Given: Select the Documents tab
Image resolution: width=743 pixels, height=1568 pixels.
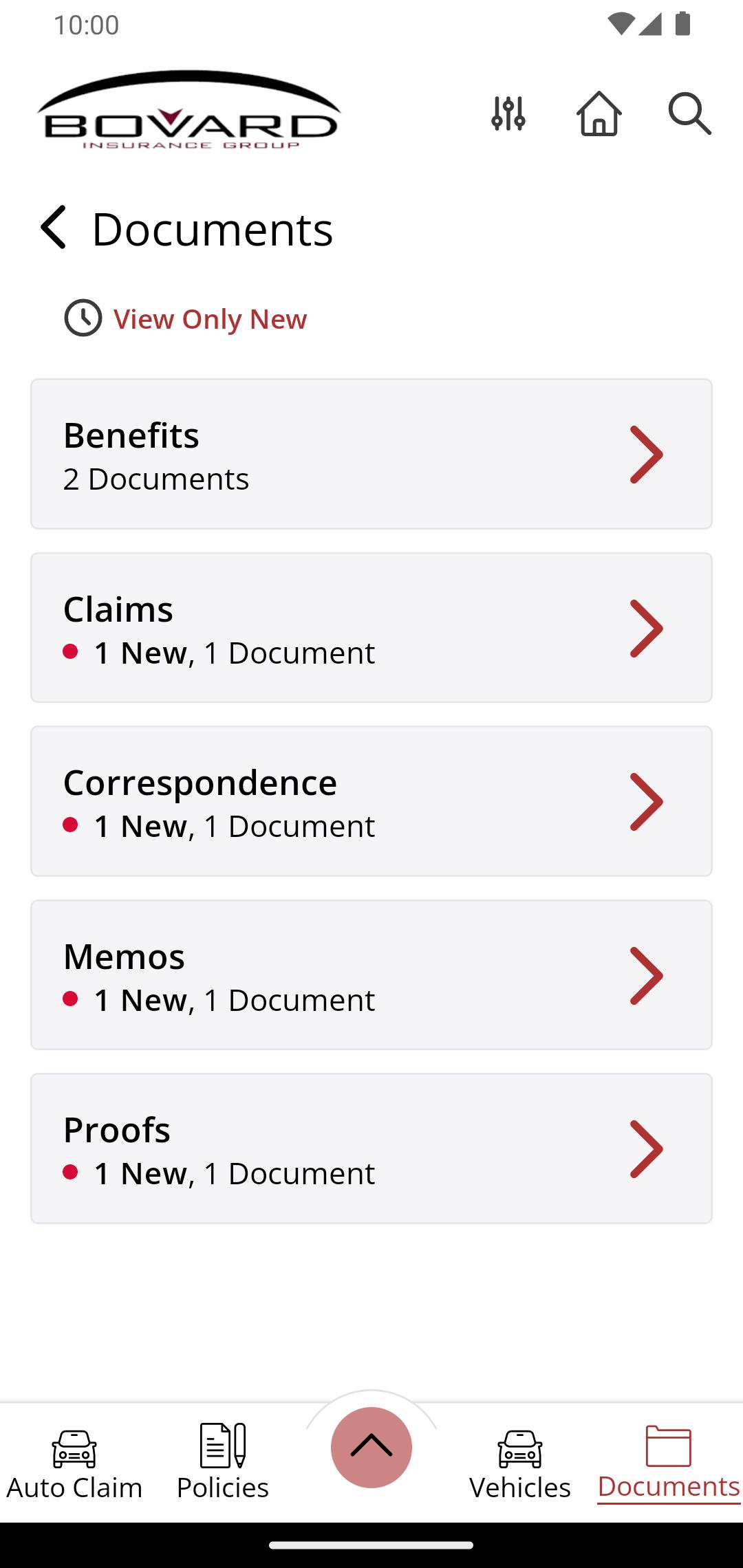Looking at the screenshot, I should point(669,1463).
